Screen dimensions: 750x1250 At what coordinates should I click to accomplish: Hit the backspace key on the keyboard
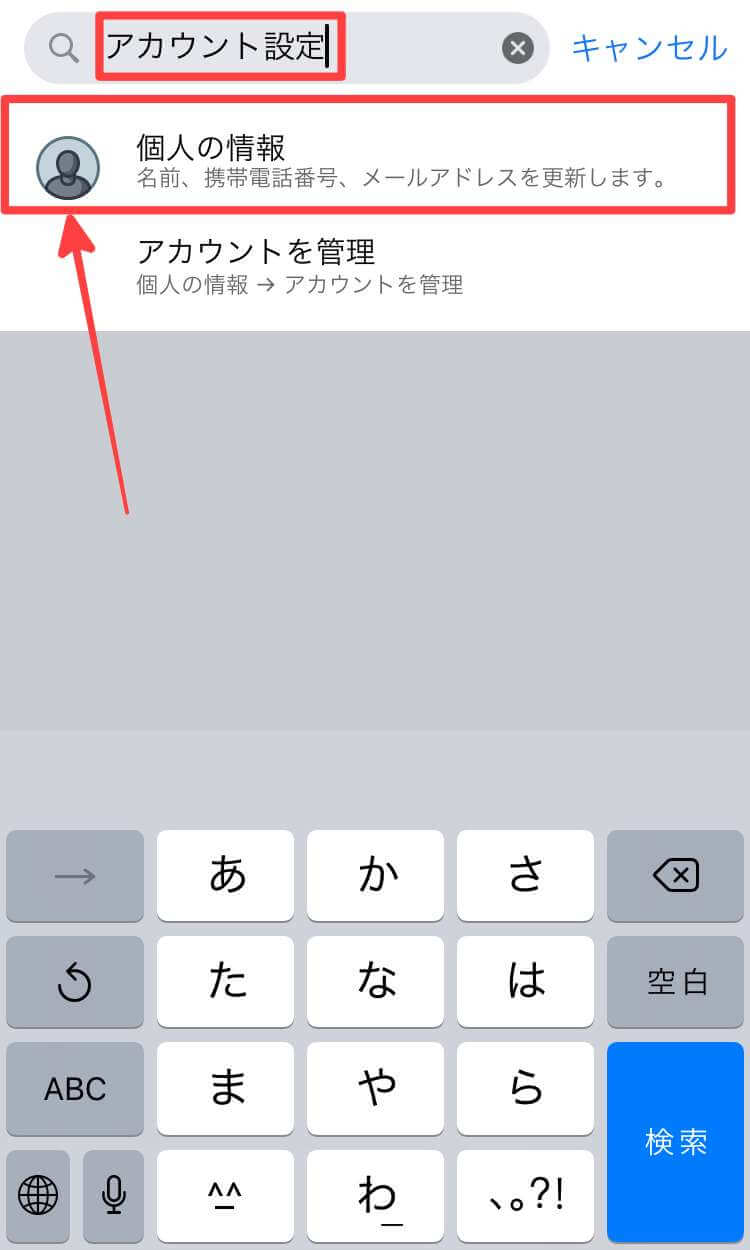(x=676, y=877)
